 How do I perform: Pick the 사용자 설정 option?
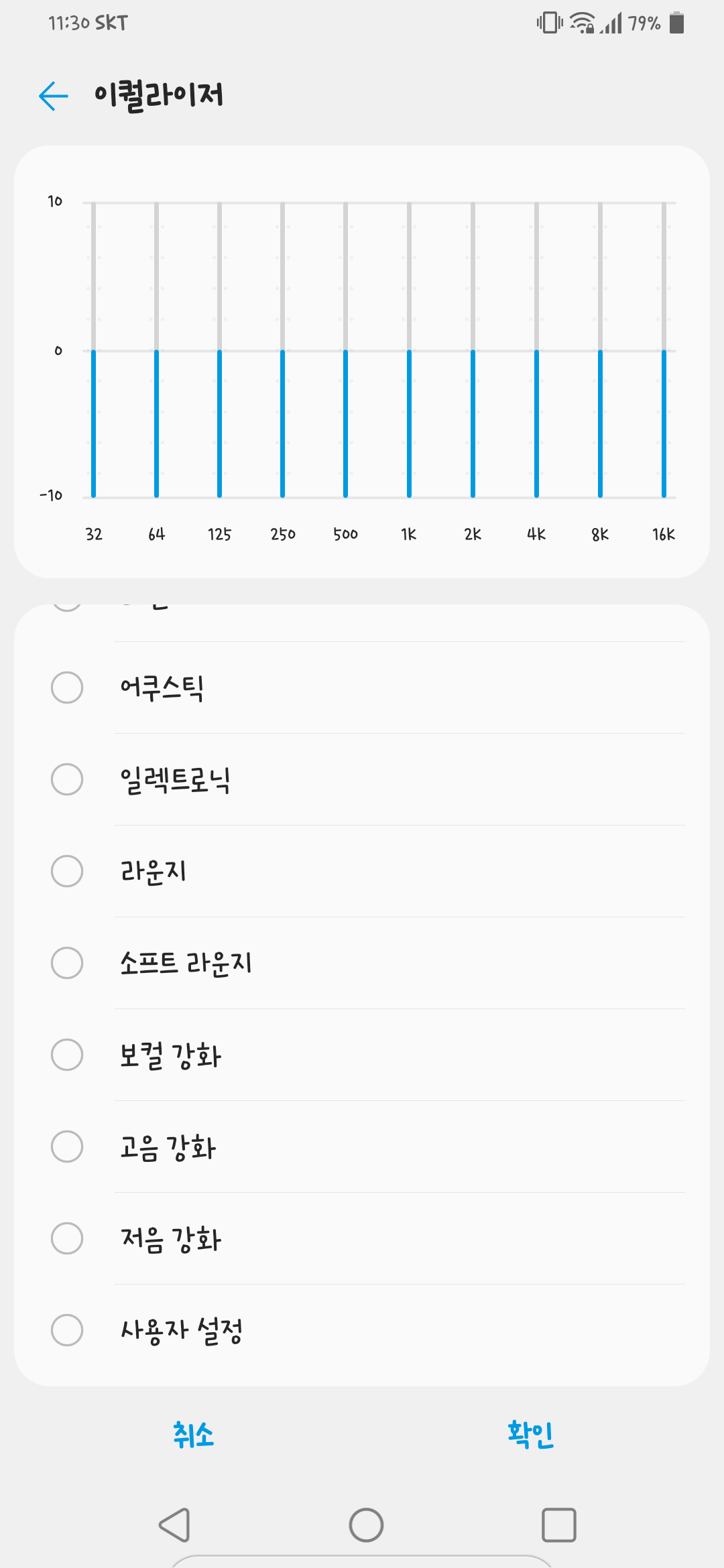(x=362, y=1330)
